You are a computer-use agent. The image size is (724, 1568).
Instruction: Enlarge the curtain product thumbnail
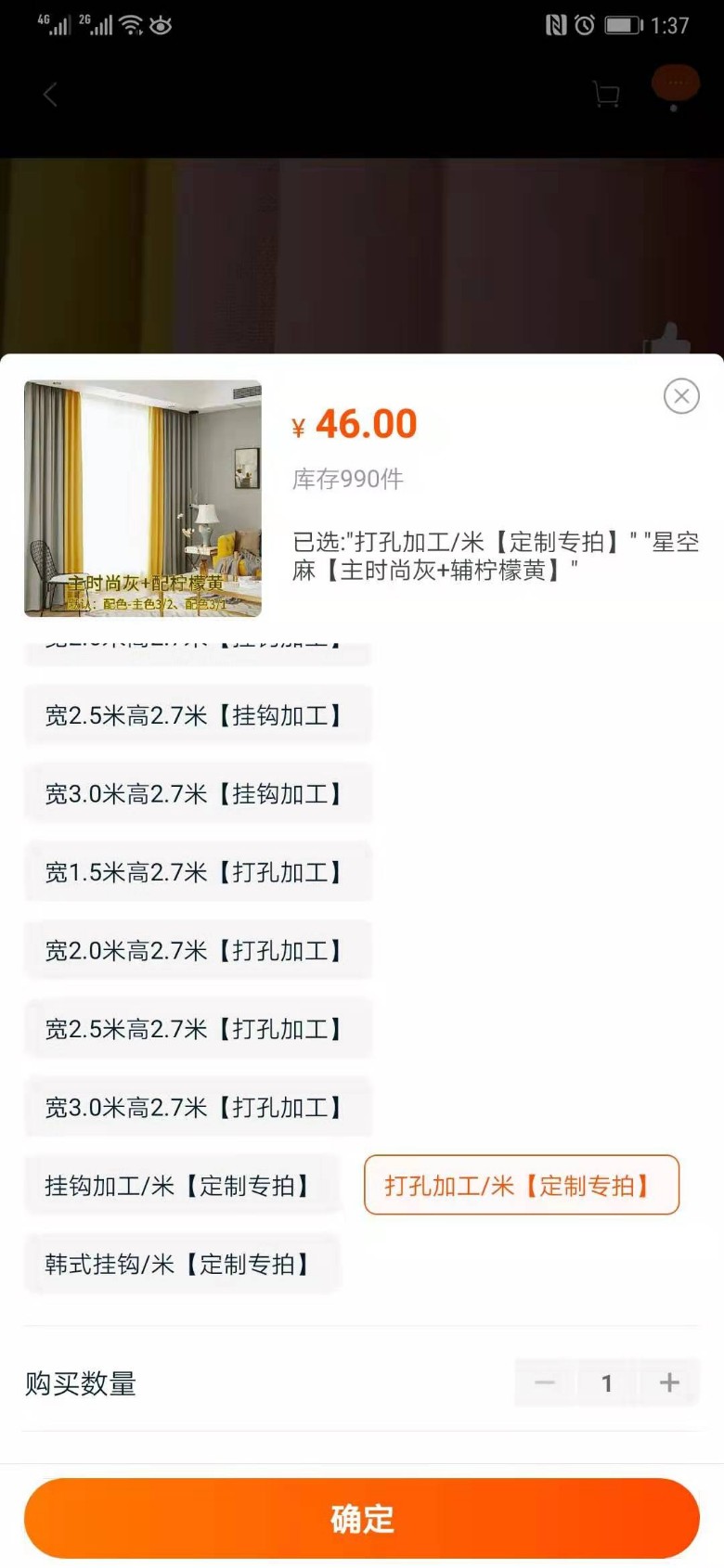click(x=143, y=498)
